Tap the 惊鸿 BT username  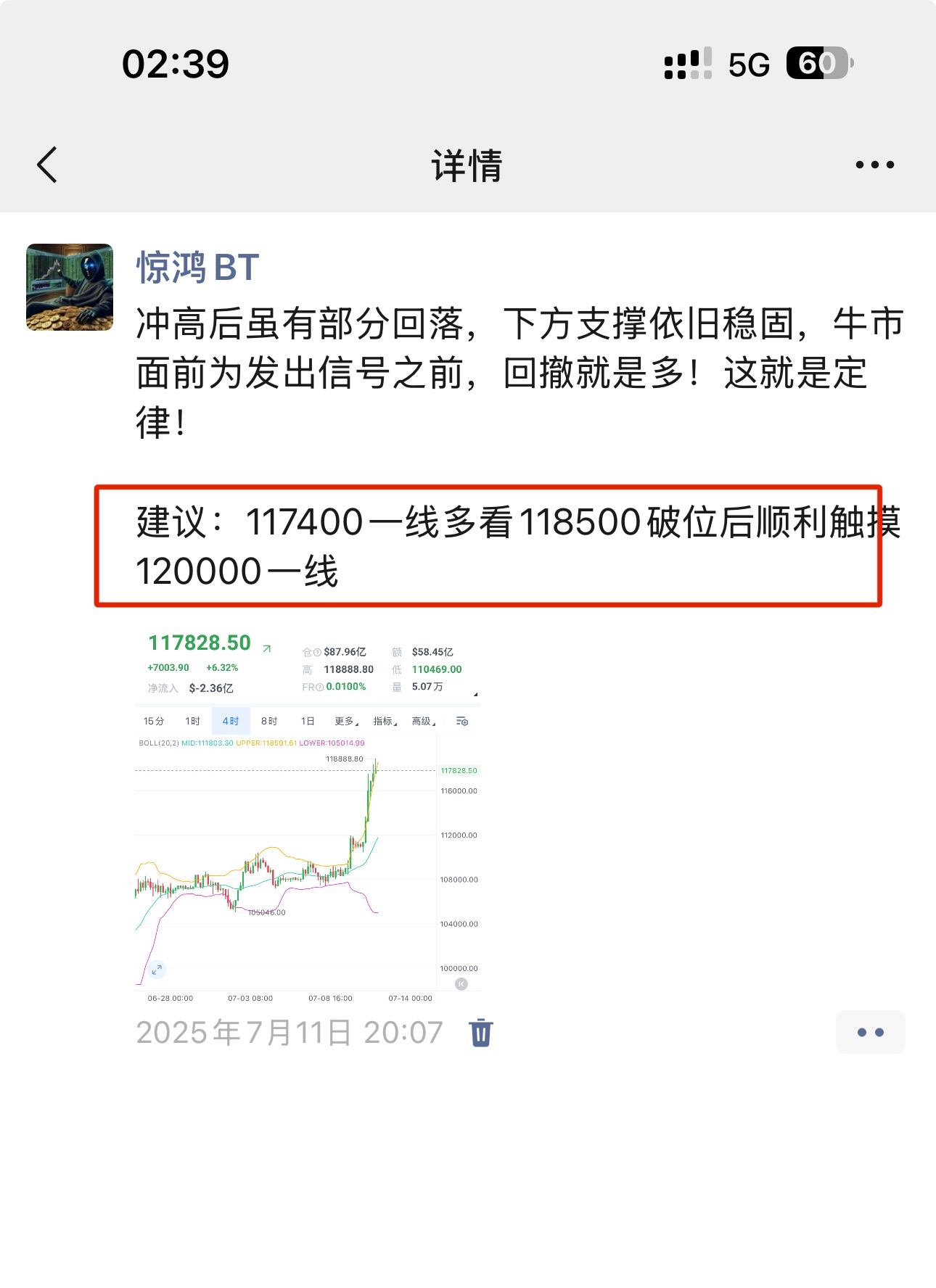197,268
